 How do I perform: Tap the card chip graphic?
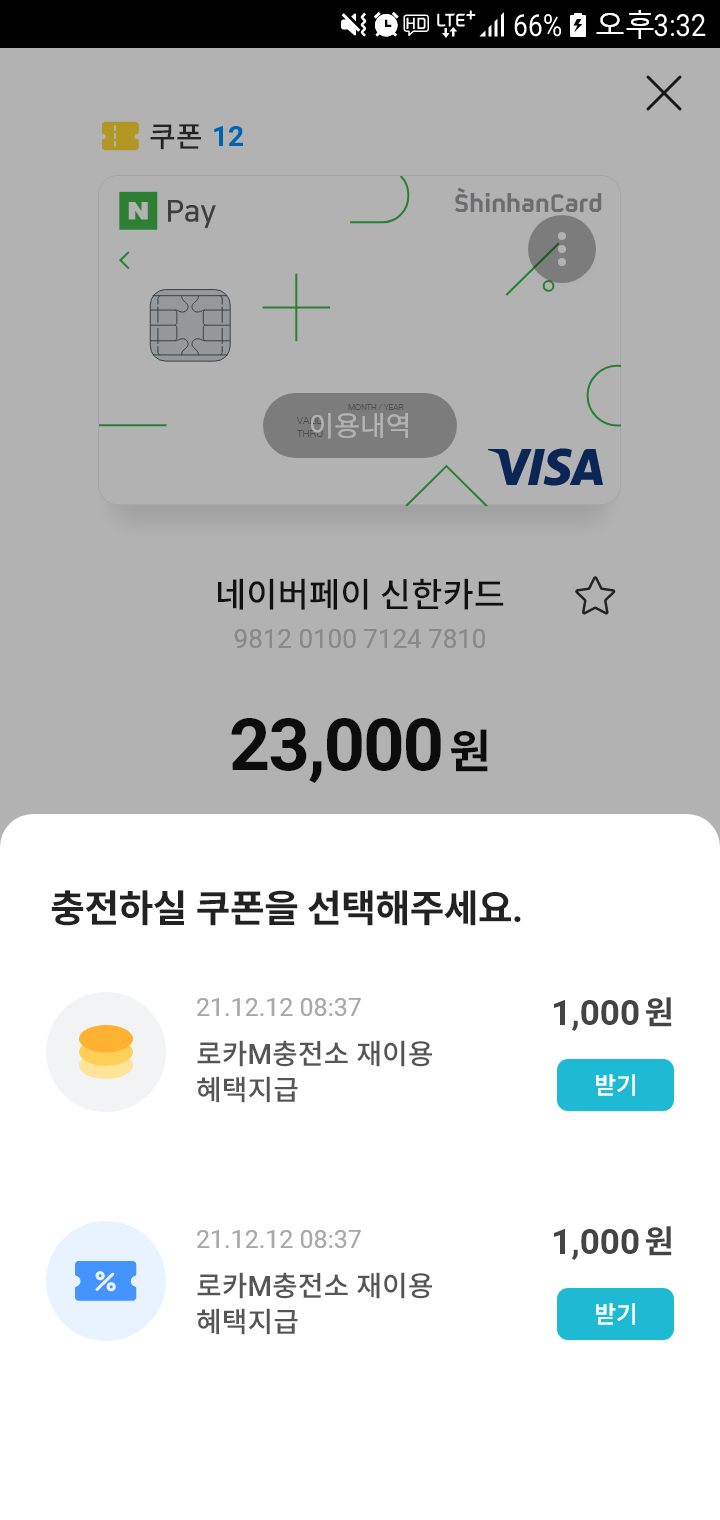click(192, 326)
